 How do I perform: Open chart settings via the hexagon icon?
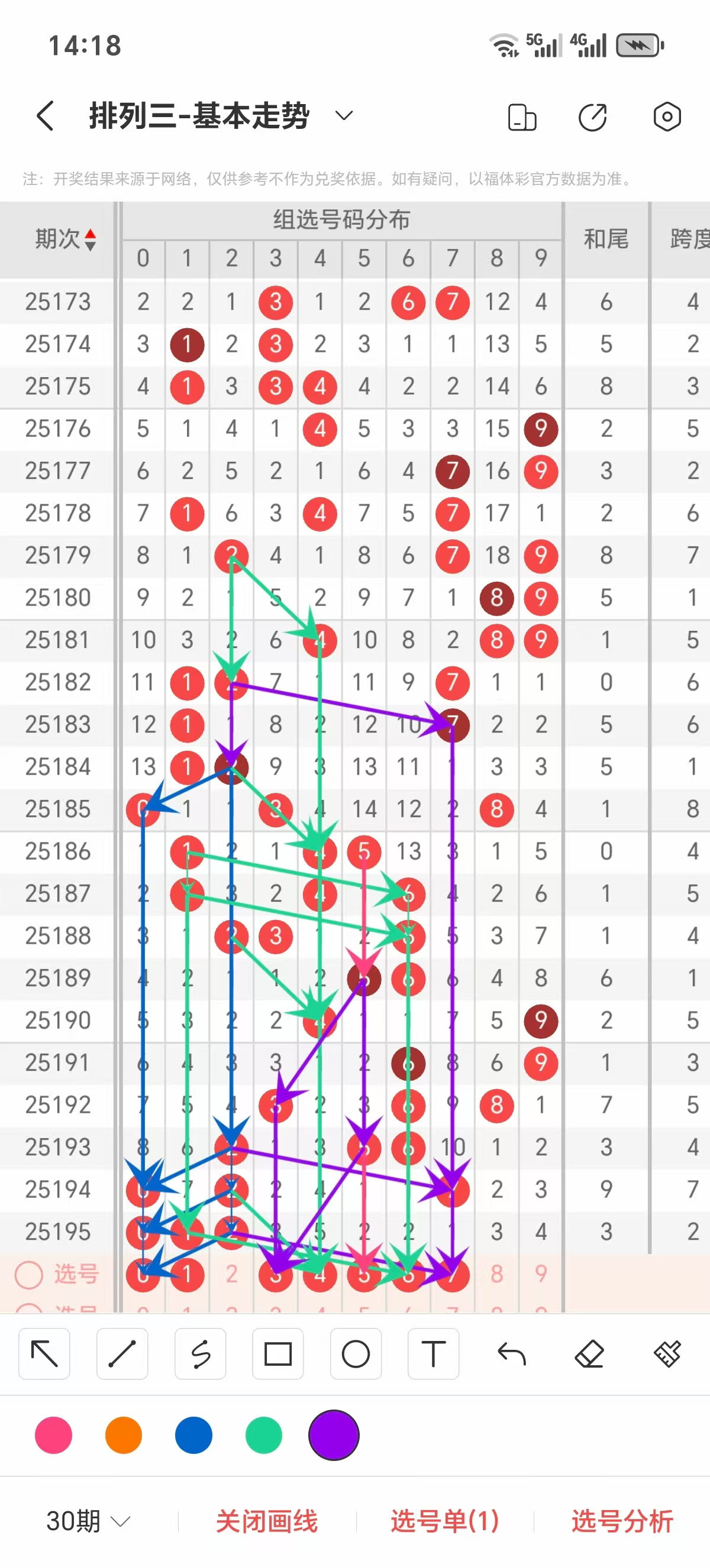(x=667, y=117)
